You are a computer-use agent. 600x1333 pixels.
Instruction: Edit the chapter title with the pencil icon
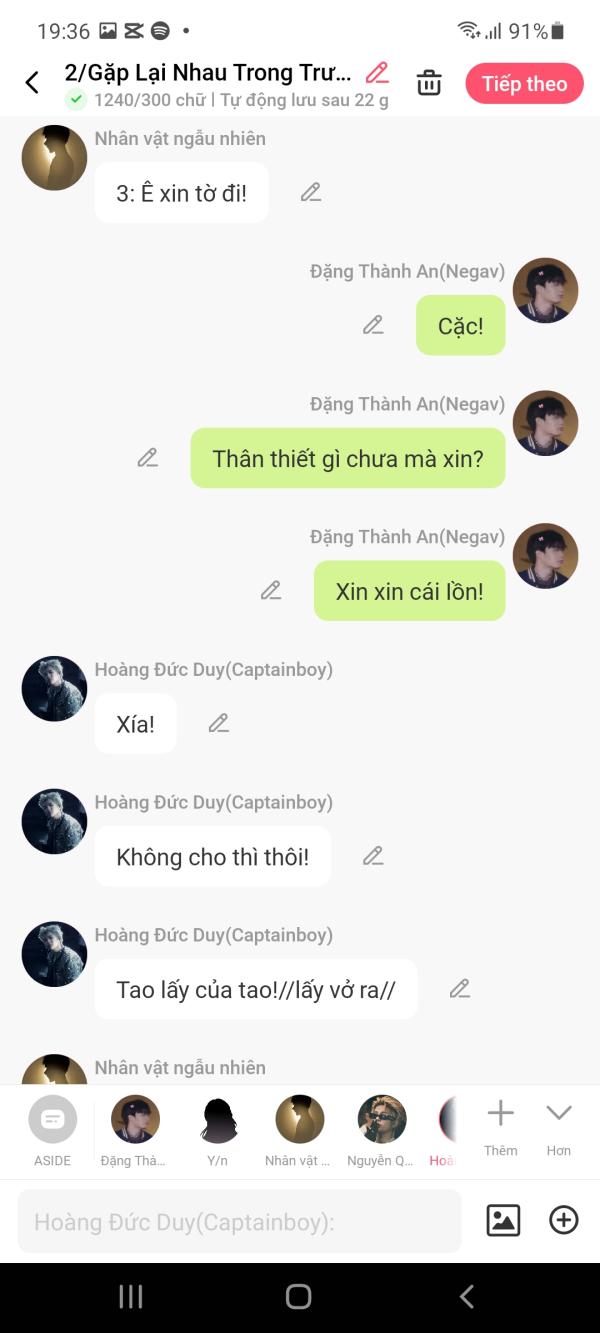tap(377, 72)
